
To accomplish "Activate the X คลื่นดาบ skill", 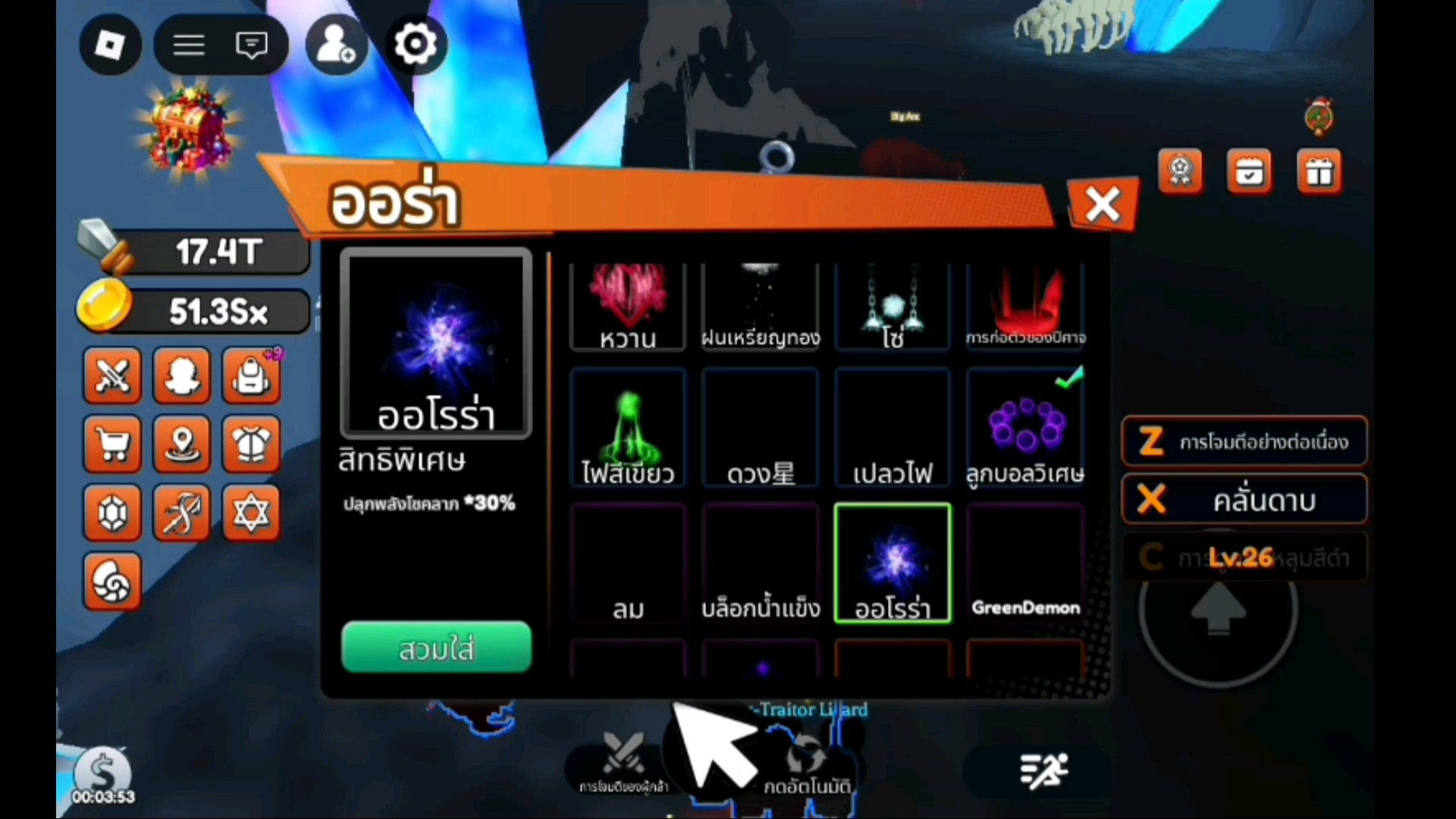I will 1244,500.
